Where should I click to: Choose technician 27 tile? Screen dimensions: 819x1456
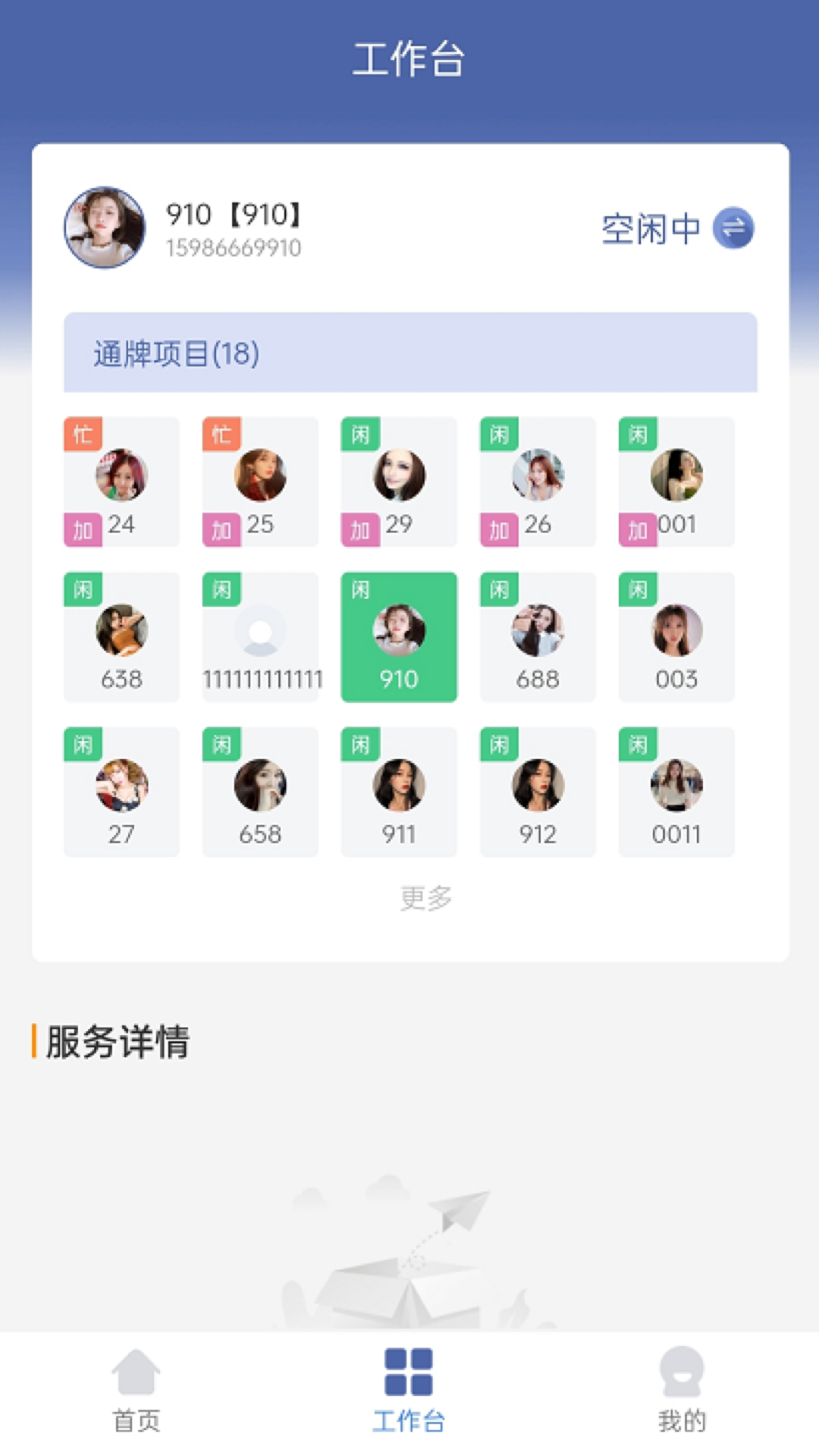[x=121, y=792]
